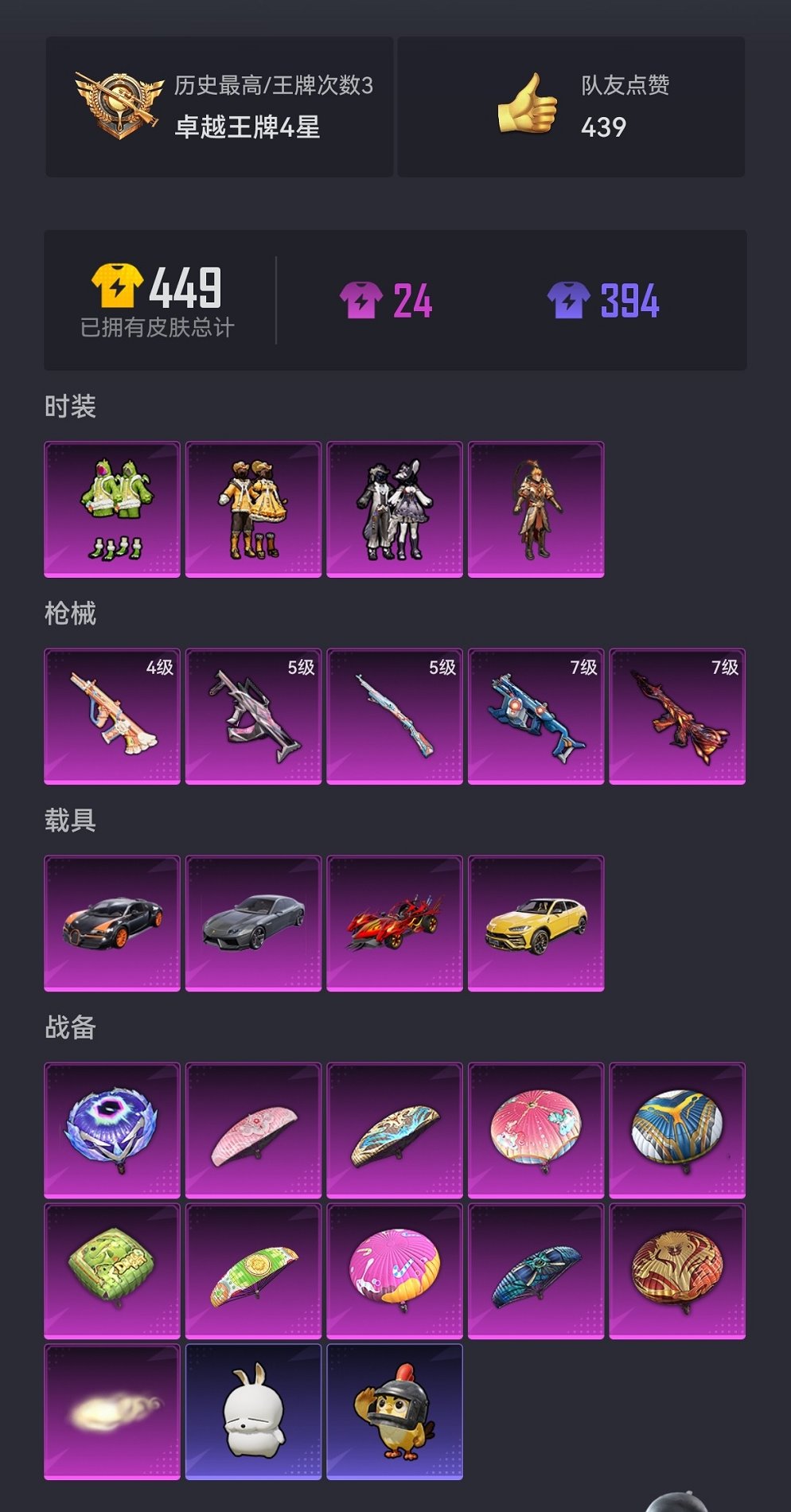791x1512 pixels.
Task: View the yellow couple outfit skin
Action: click(x=253, y=509)
